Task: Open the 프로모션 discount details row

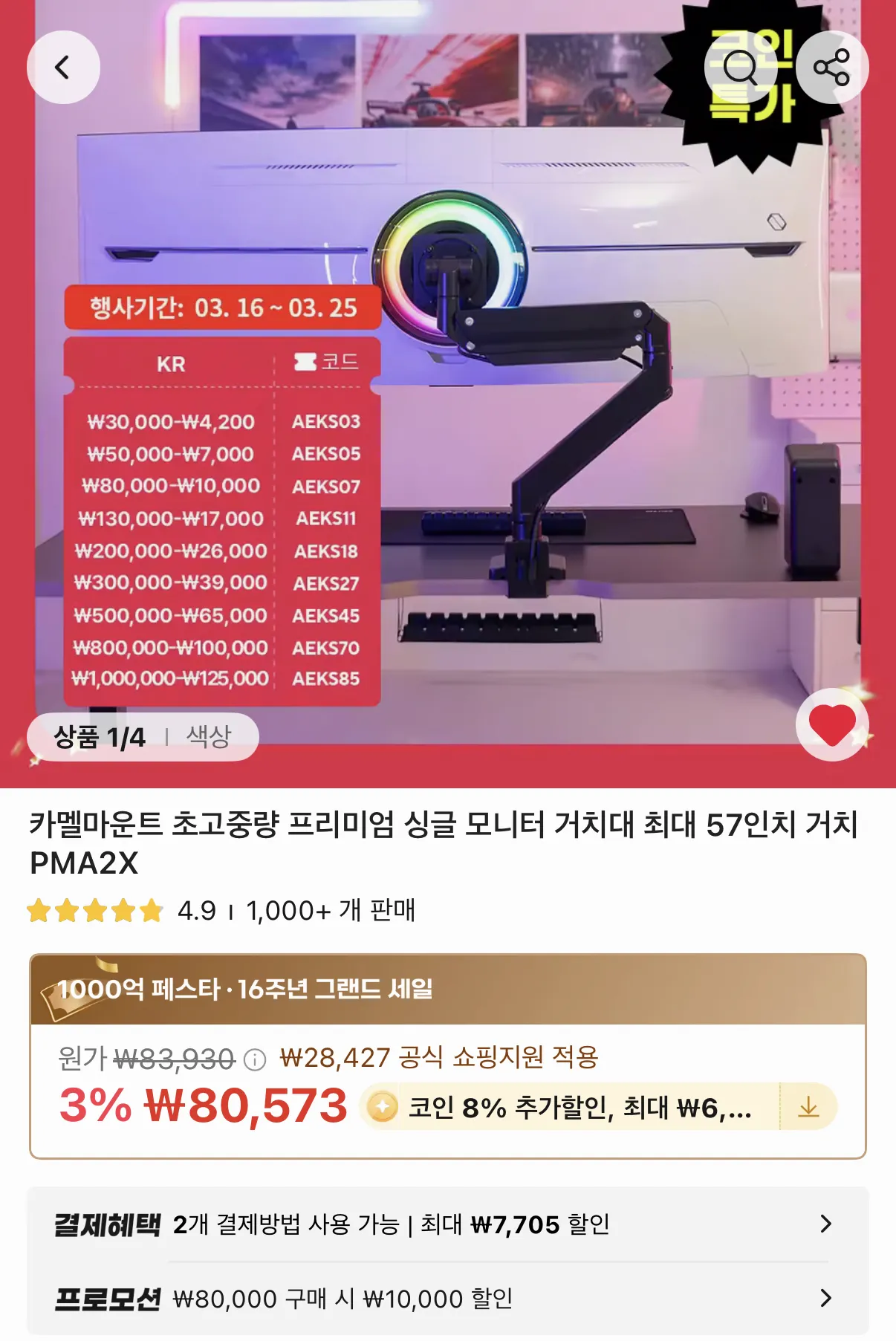Action: click(447, 1299)
